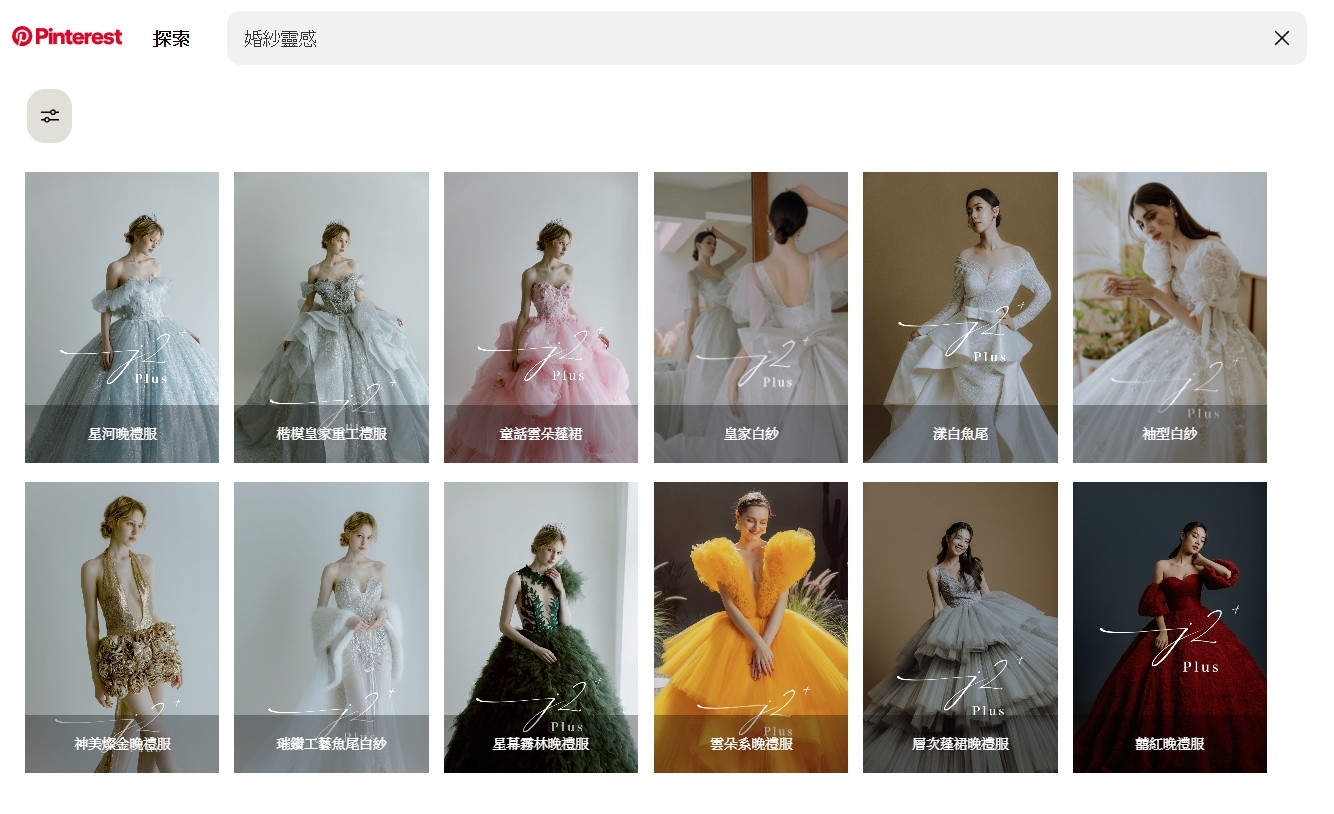Open the 皇家白紗 pin
The image size is (1334, 814).
(x=750, y=317)
